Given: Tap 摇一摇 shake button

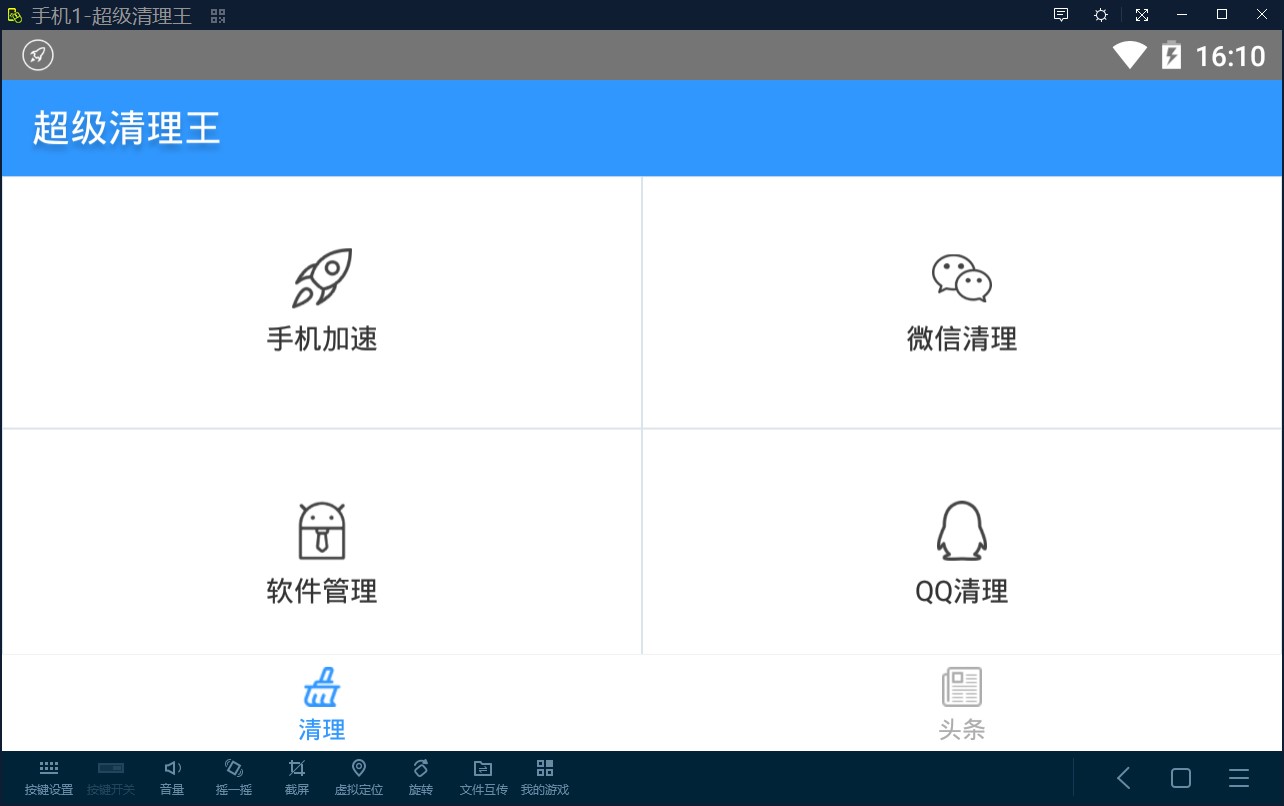Looking at the screenshot, I should (x=234, y=776).
